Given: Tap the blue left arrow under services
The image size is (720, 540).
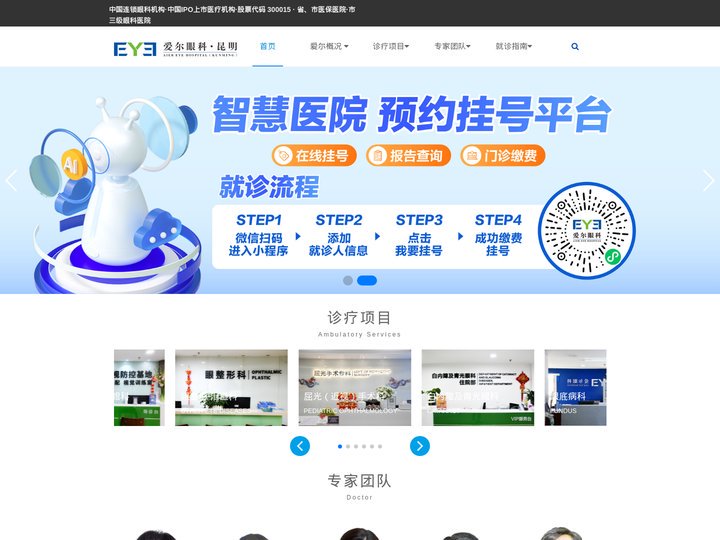Looking at the screenshot, I should 300,446.
